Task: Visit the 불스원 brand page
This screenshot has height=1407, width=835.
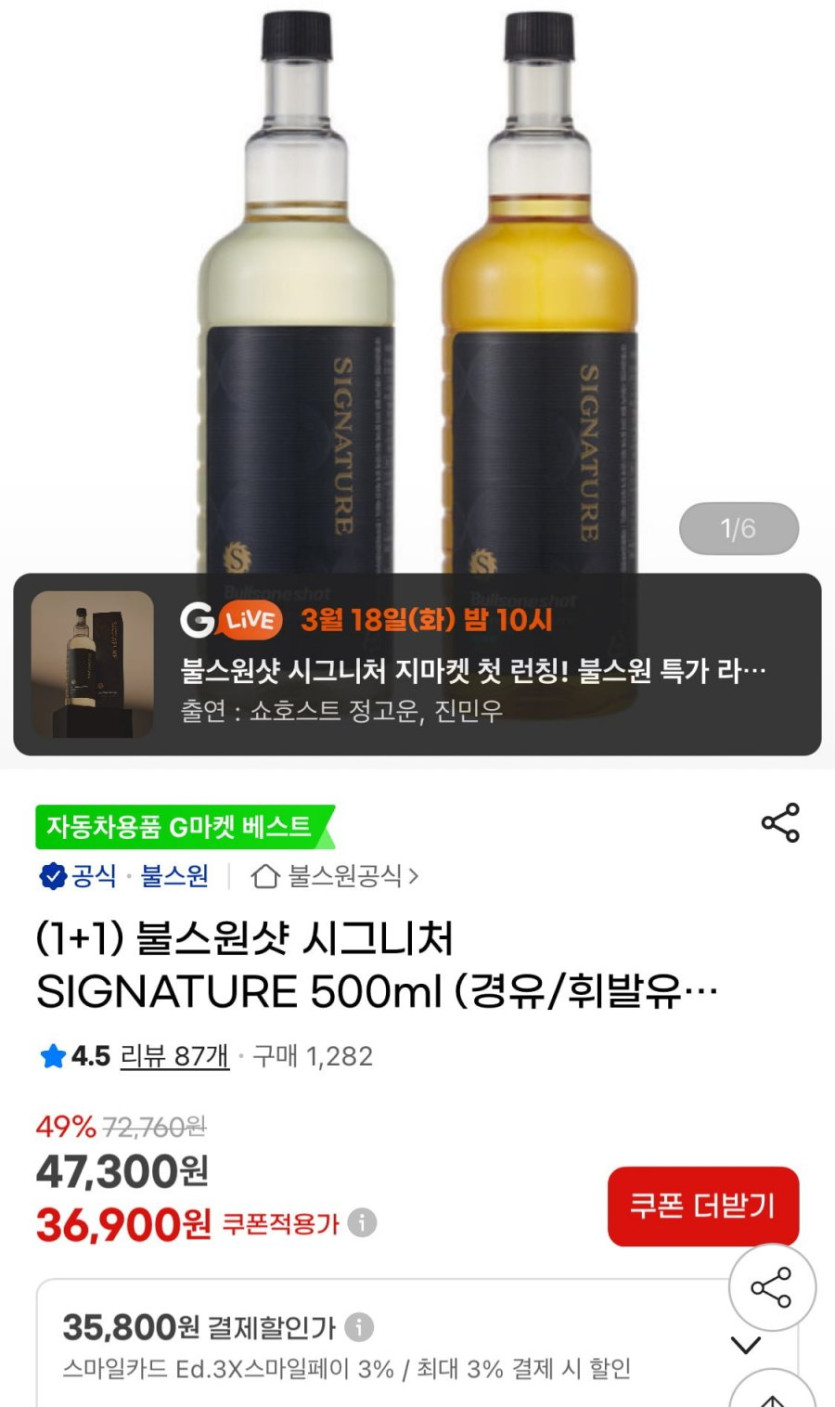Action: coord(174,877)
